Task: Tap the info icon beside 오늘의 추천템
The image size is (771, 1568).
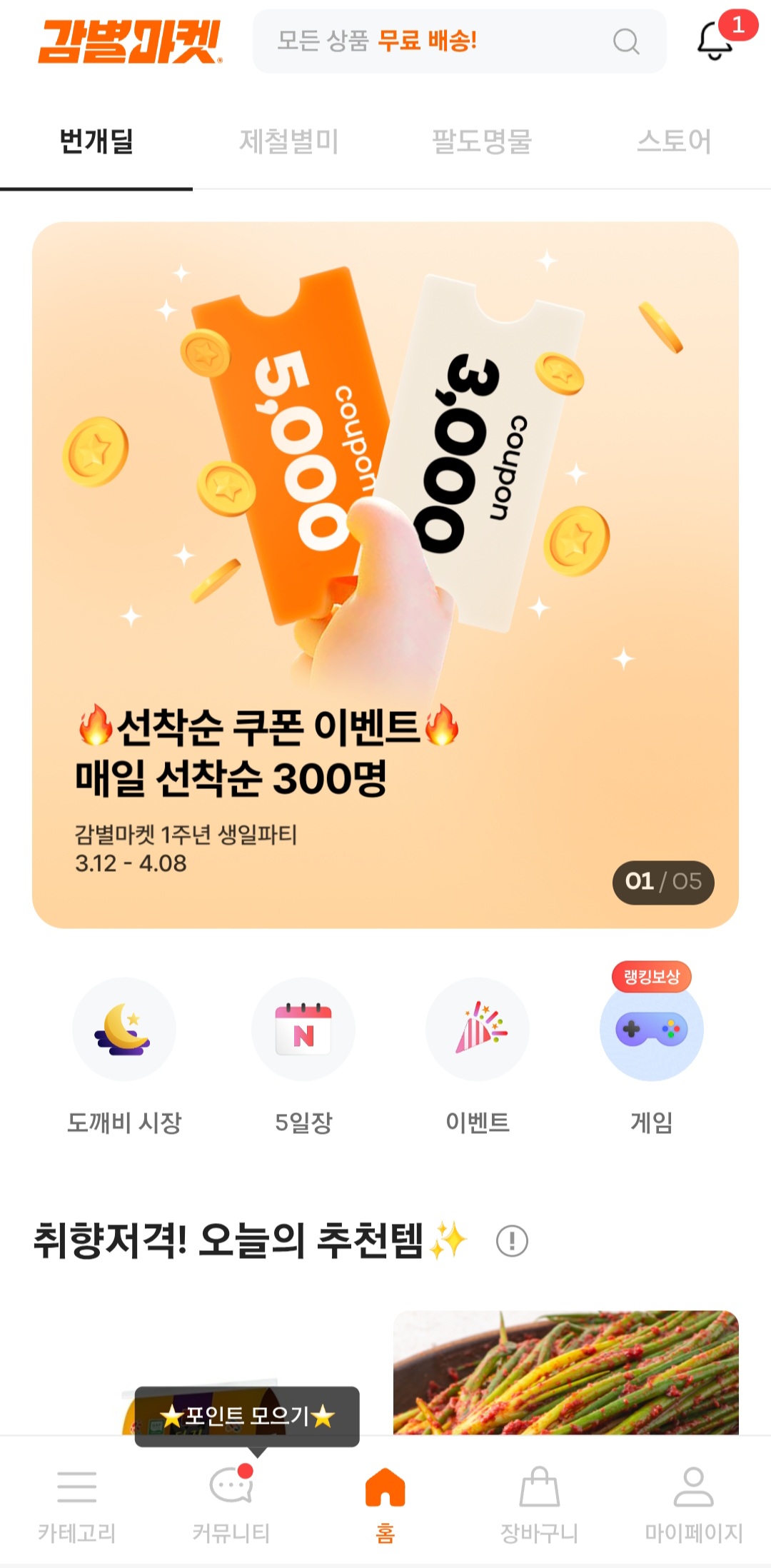Action: [512, 1241]
